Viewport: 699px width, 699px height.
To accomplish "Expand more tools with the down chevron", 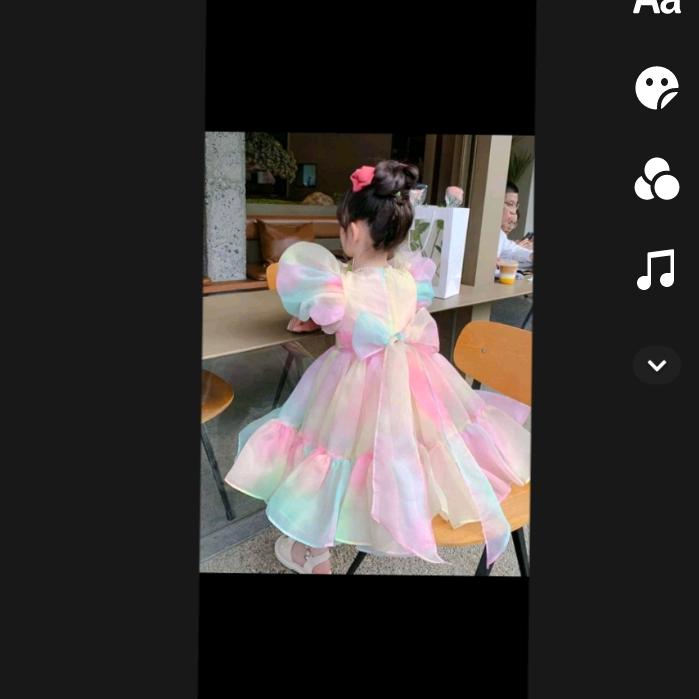I will point(657,365).
